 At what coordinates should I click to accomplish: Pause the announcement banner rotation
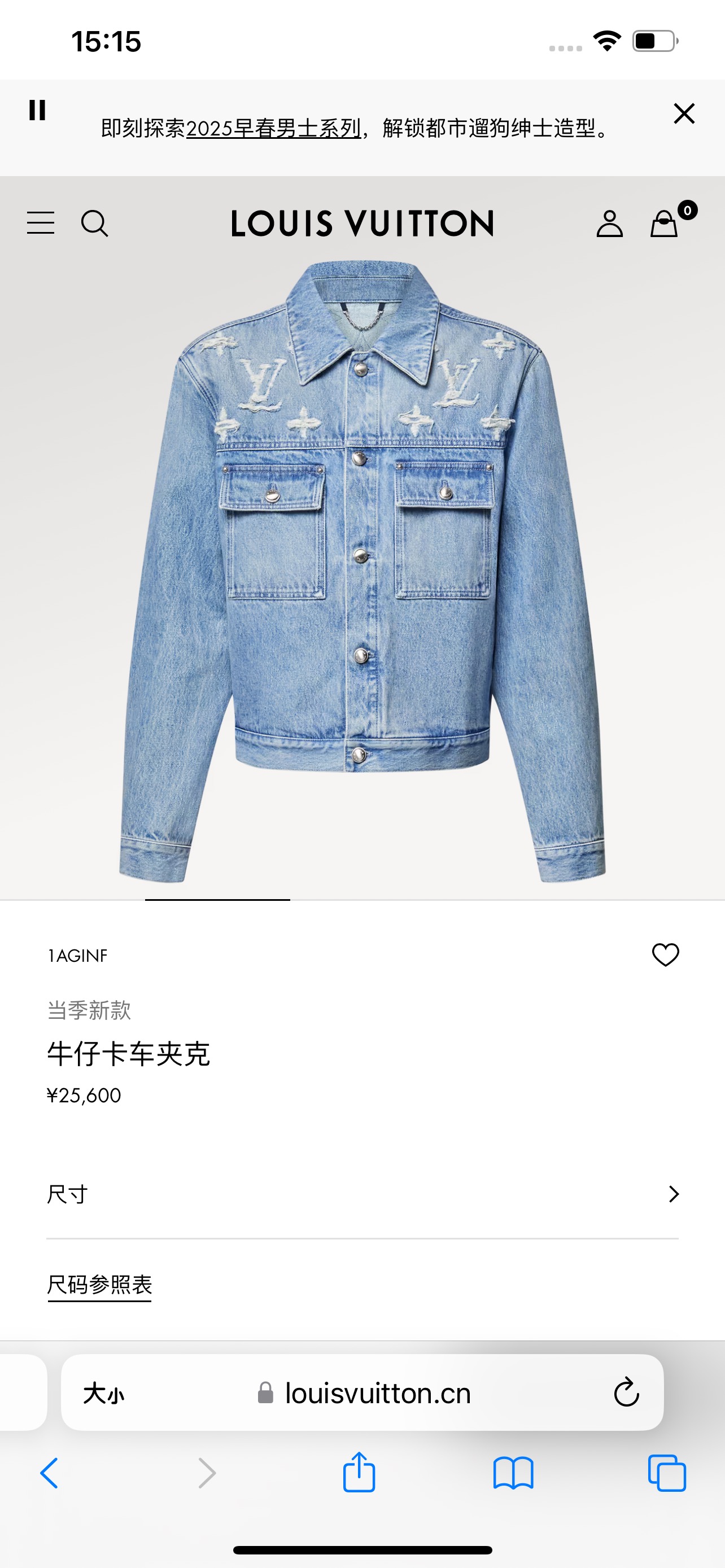37,110
